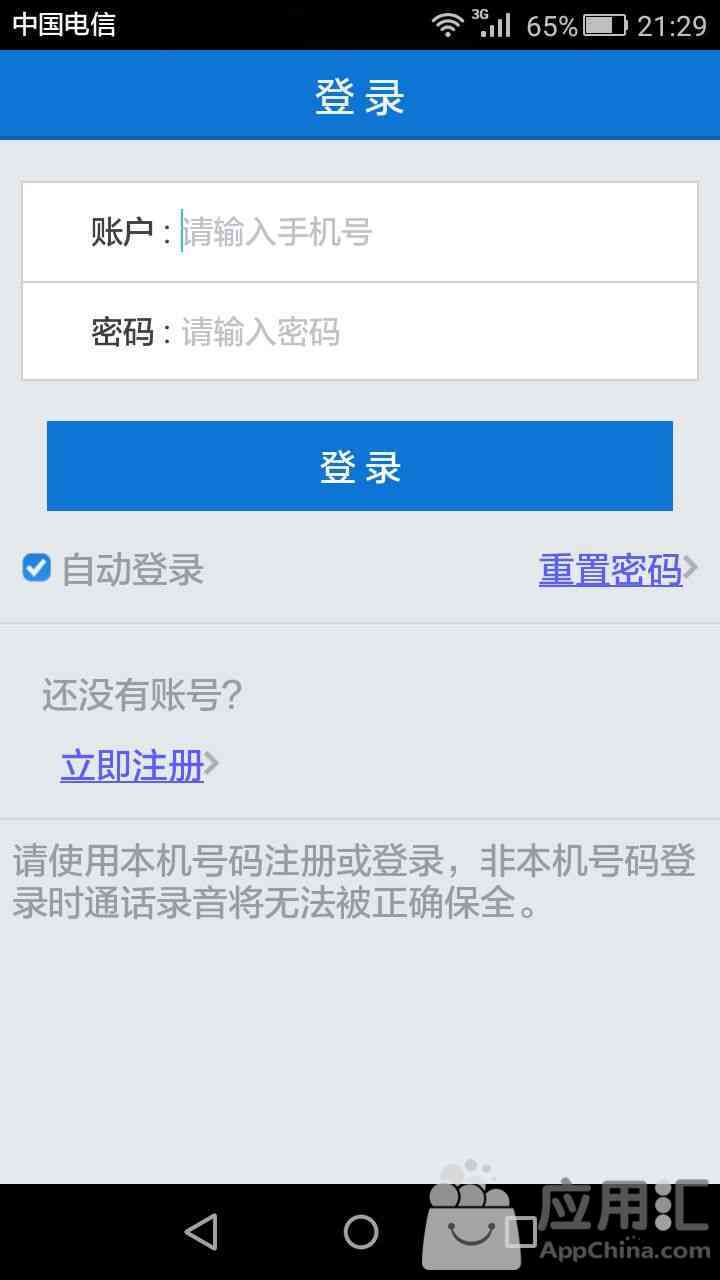Go back with the system back button
This screenshot has width=720, height=1280.
(x=201, y=1232)
